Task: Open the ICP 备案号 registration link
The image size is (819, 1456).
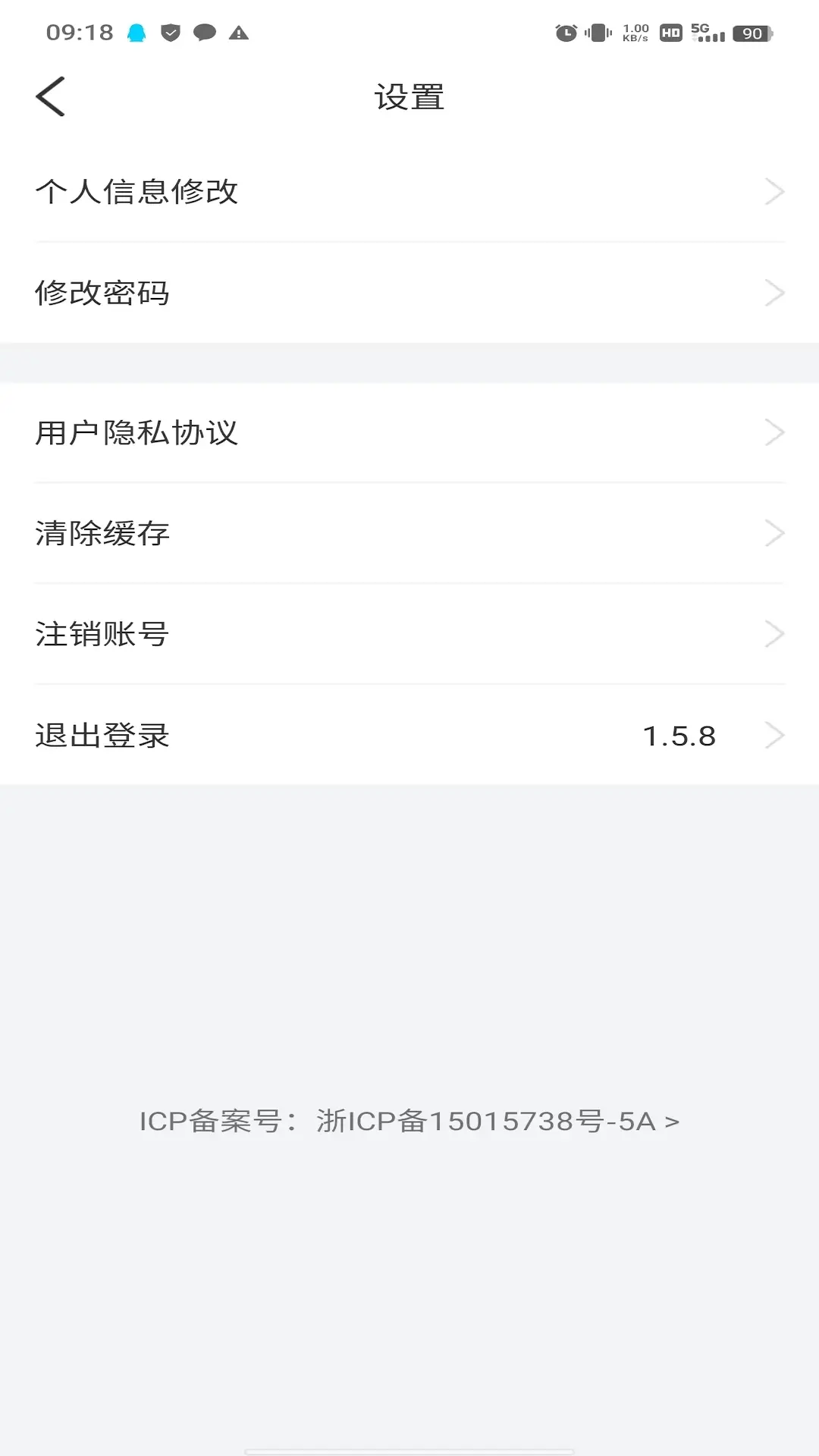Action: tap(409, 1121)
